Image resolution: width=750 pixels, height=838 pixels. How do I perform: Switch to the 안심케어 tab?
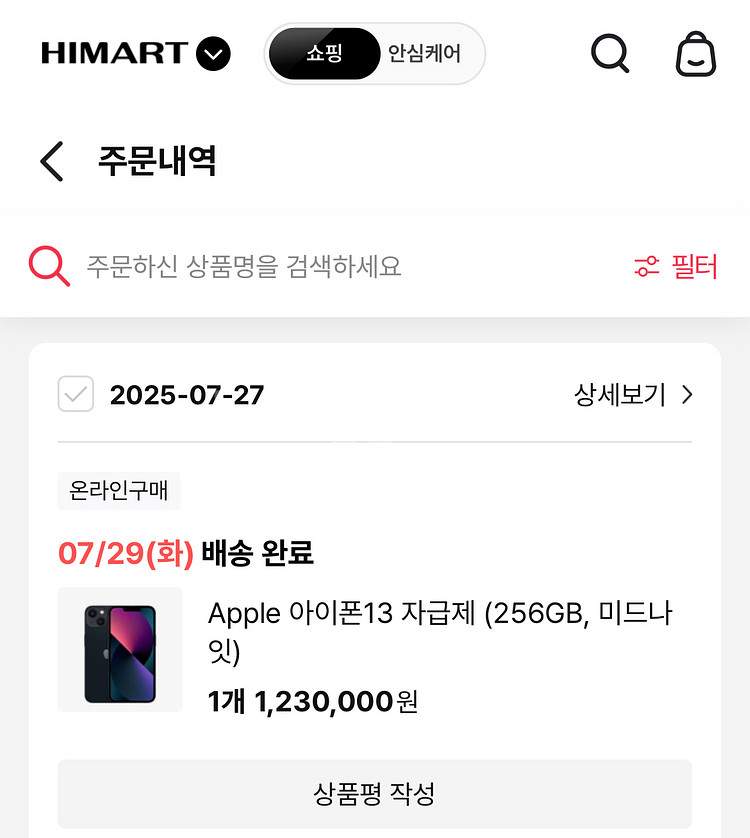(x=424, y=54)
